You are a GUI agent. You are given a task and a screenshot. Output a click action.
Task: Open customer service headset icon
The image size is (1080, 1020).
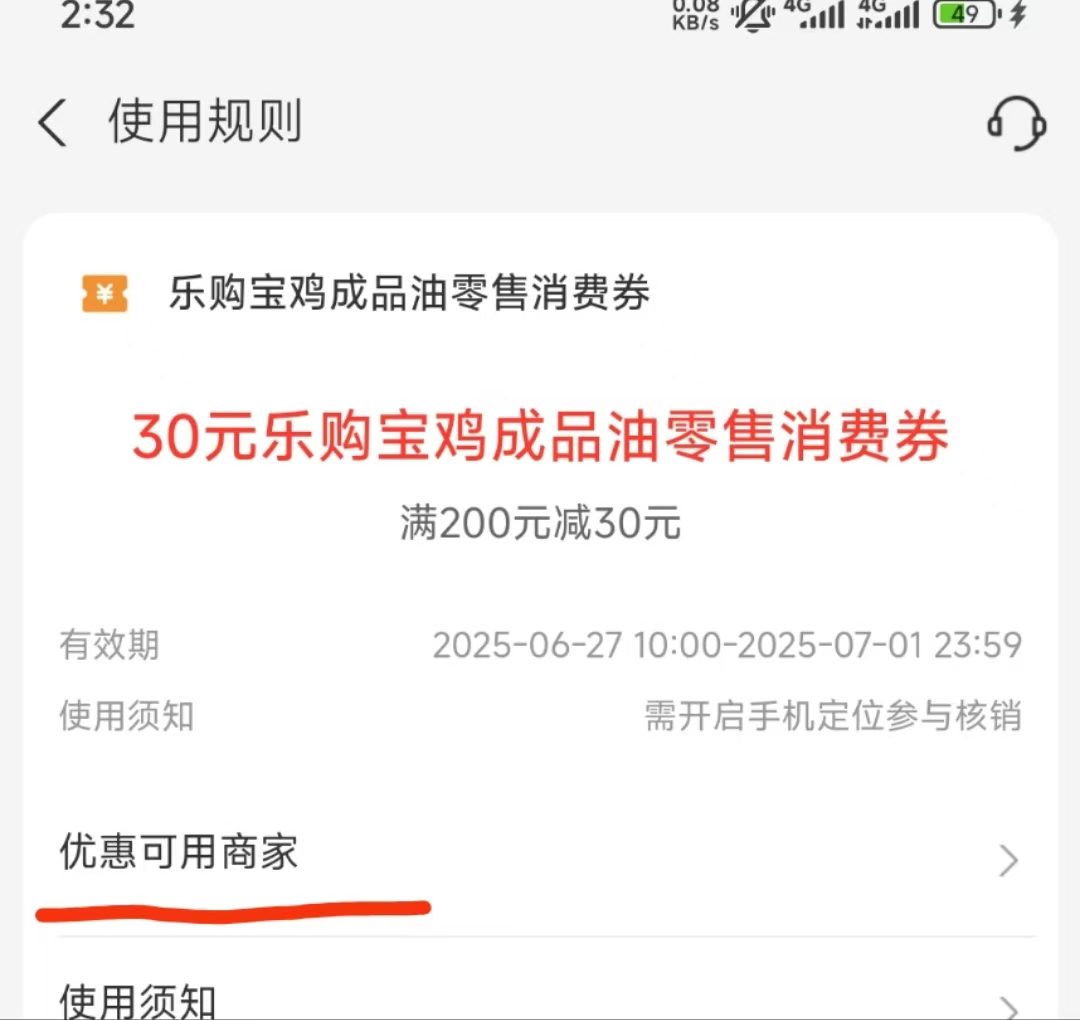pos(1016,124)
